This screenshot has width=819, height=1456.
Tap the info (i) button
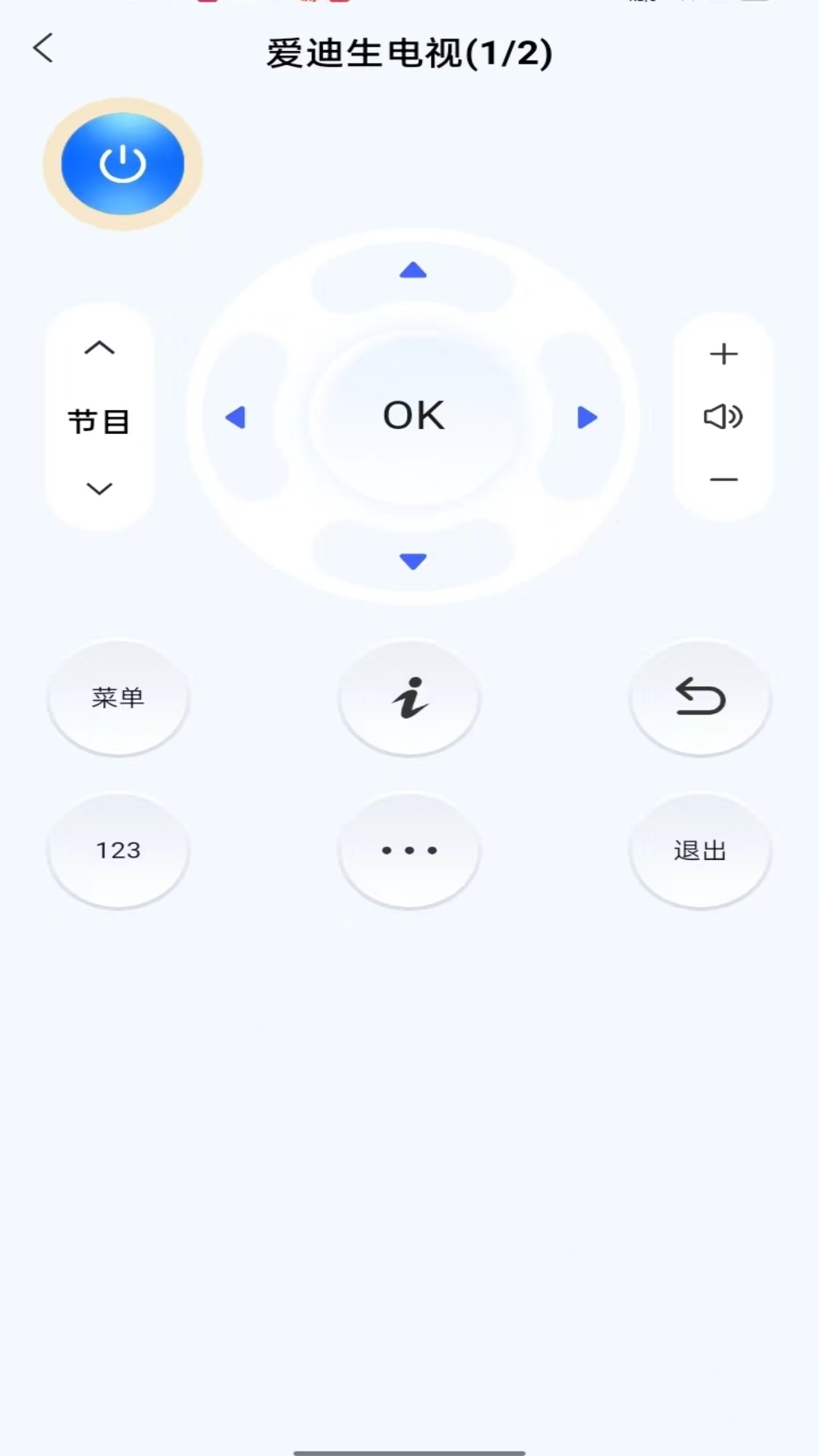pos(409,698)
